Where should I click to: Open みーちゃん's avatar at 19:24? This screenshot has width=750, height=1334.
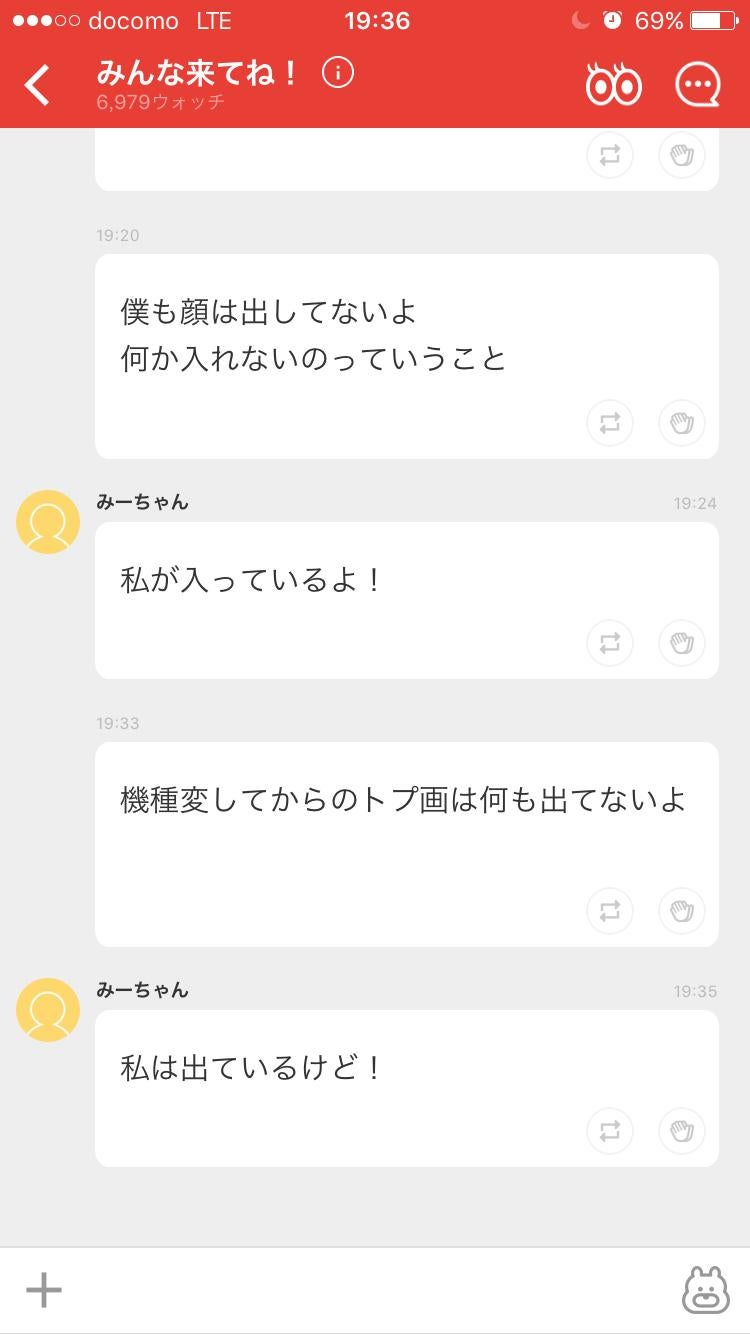click(46, 521)
